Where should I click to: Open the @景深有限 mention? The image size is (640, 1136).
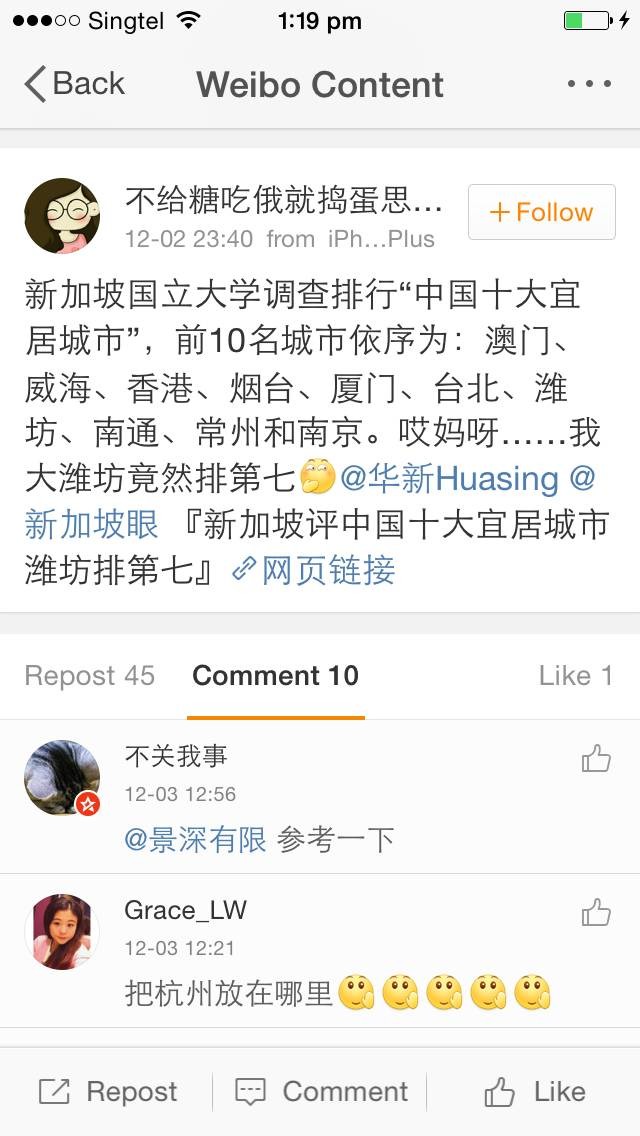pos(195,839)
